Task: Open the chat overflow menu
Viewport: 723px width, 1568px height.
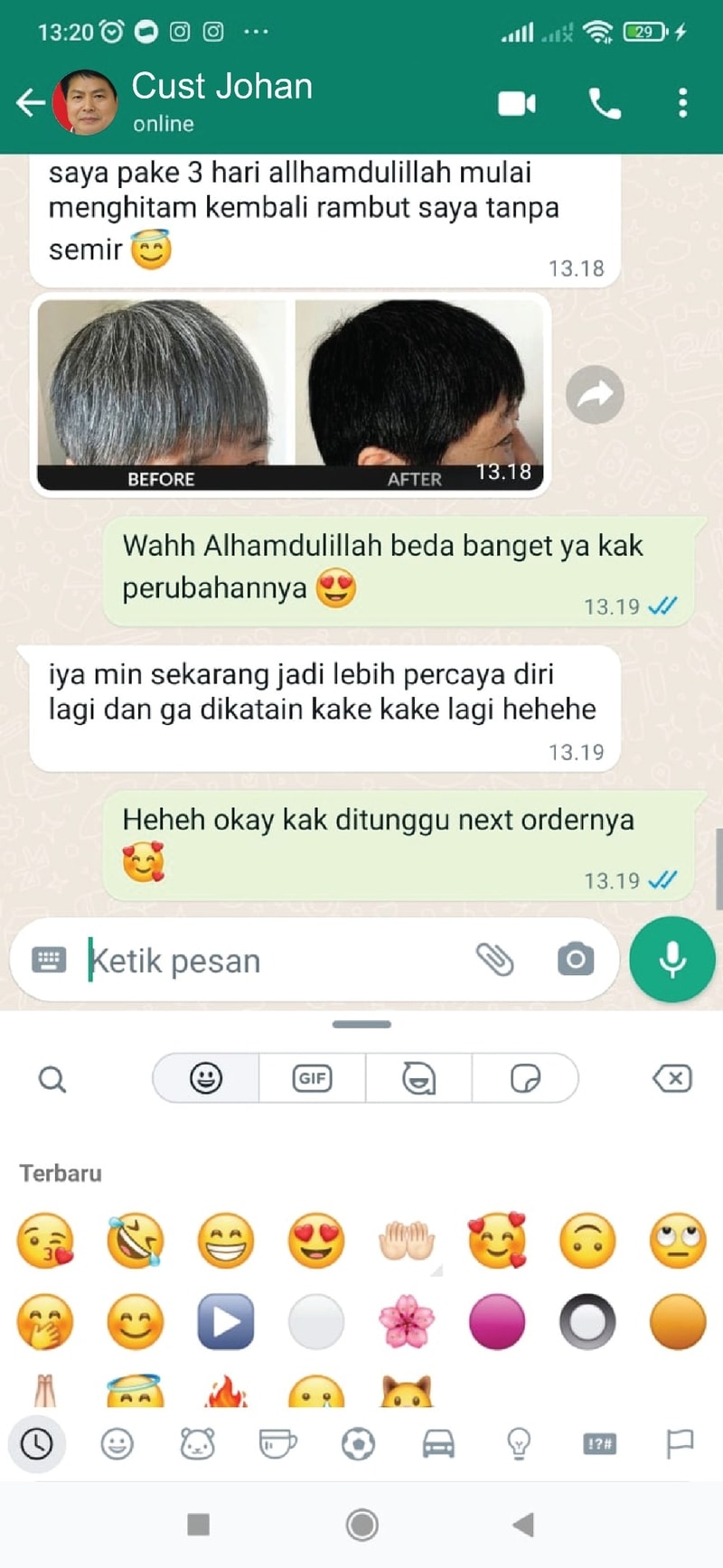Action: [682, 103]
